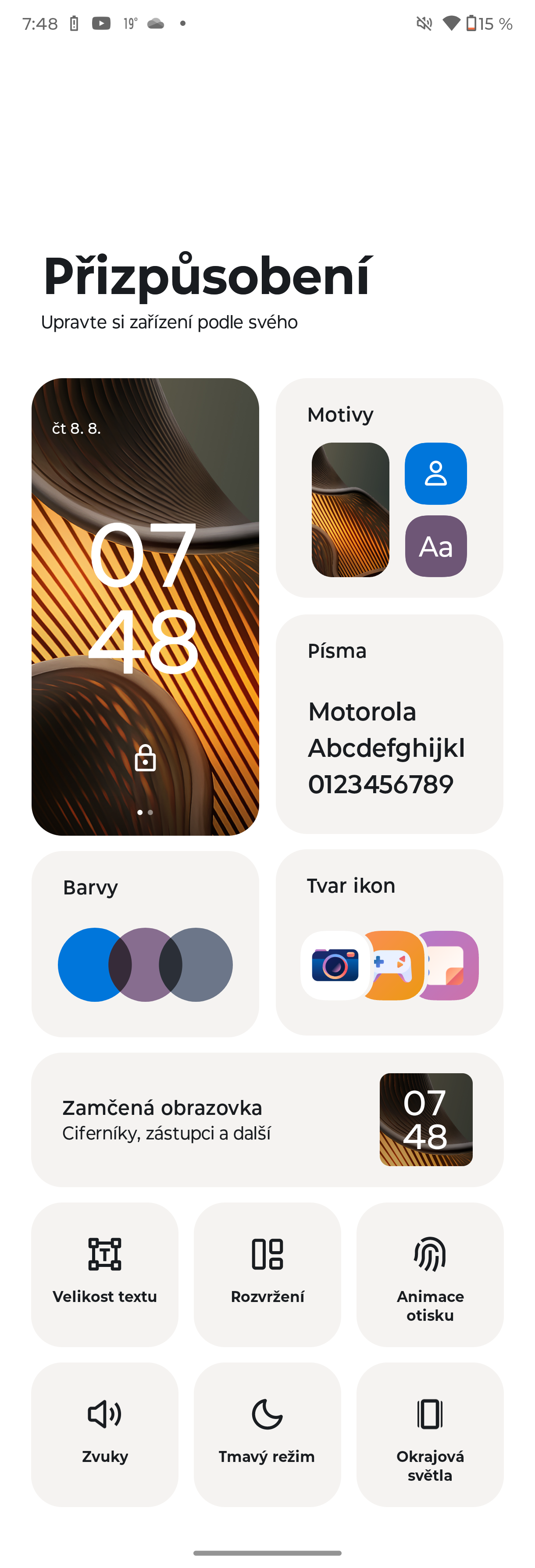Open Zamčená obrazovka settings

point(267,1119)
